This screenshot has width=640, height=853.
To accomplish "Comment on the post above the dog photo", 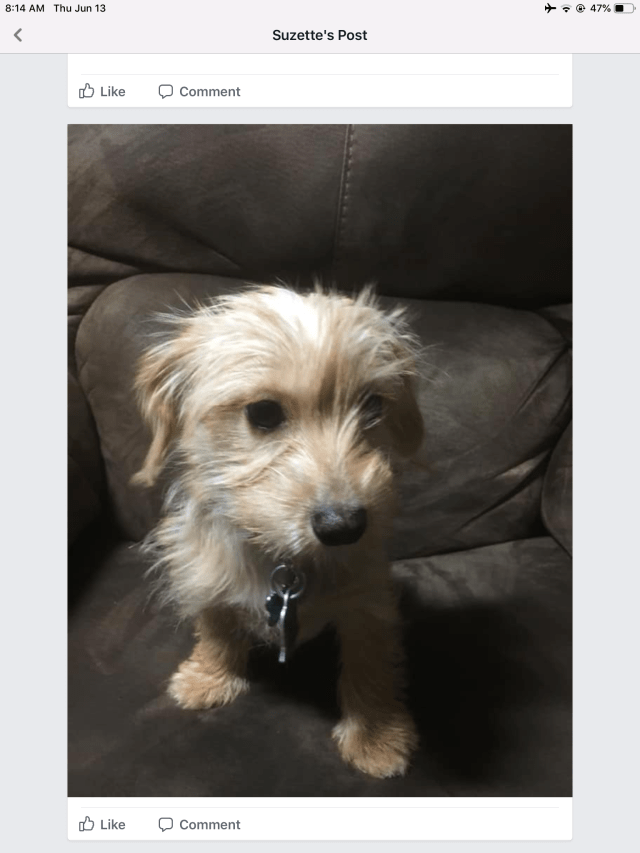I will (199, 91).
